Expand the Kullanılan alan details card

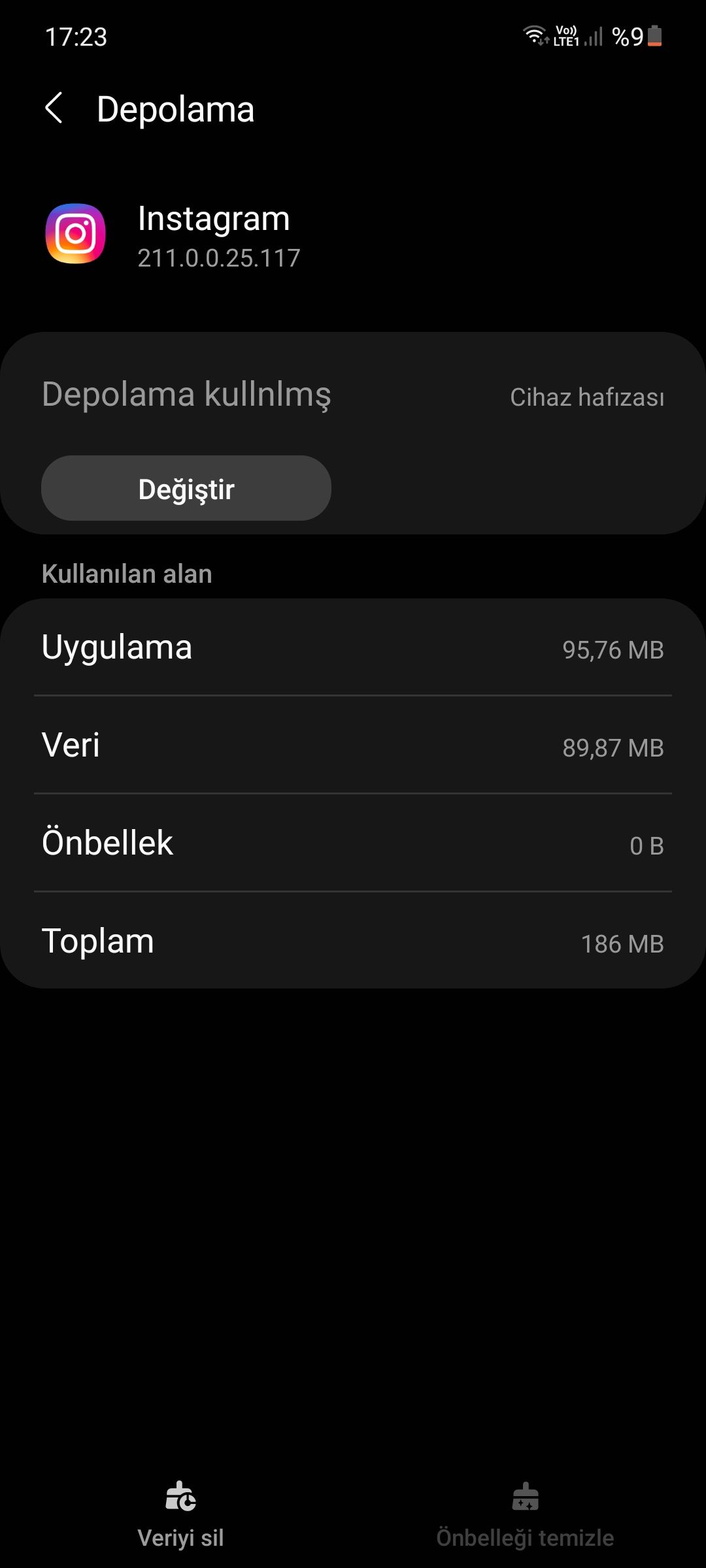pos(126,574)
